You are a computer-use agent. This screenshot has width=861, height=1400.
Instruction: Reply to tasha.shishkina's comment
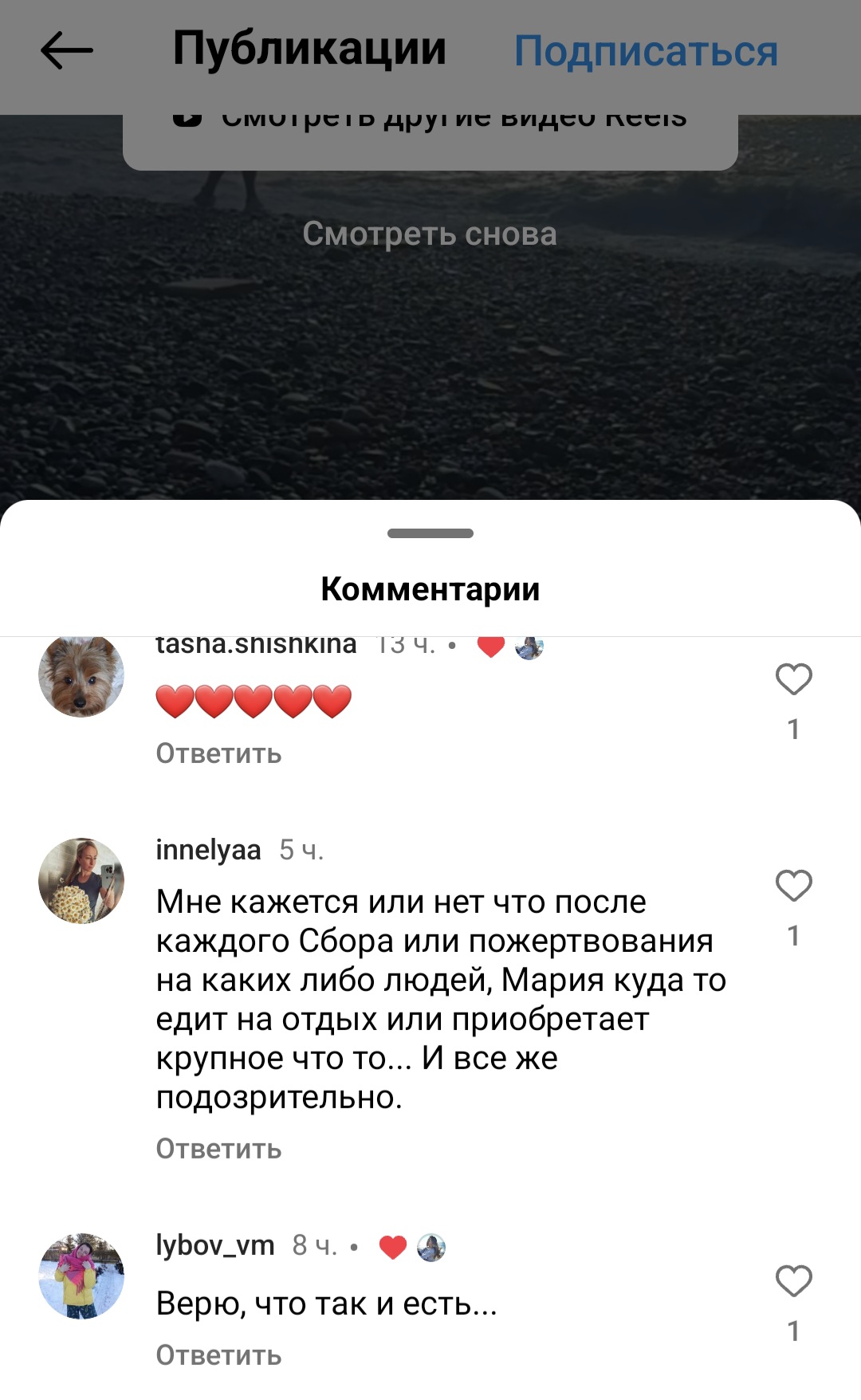[x=218, y=753]
